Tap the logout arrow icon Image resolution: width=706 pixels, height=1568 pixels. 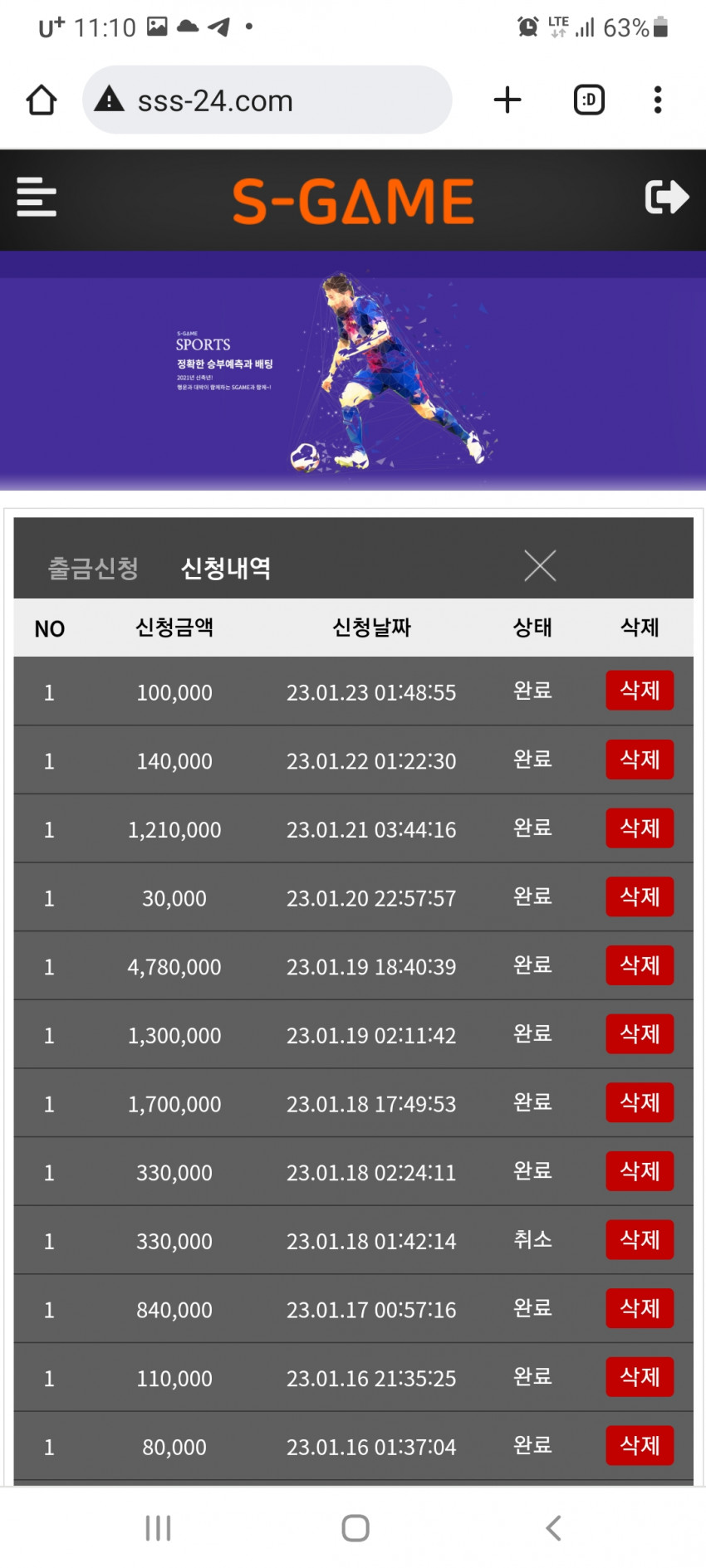pos(667,198)
